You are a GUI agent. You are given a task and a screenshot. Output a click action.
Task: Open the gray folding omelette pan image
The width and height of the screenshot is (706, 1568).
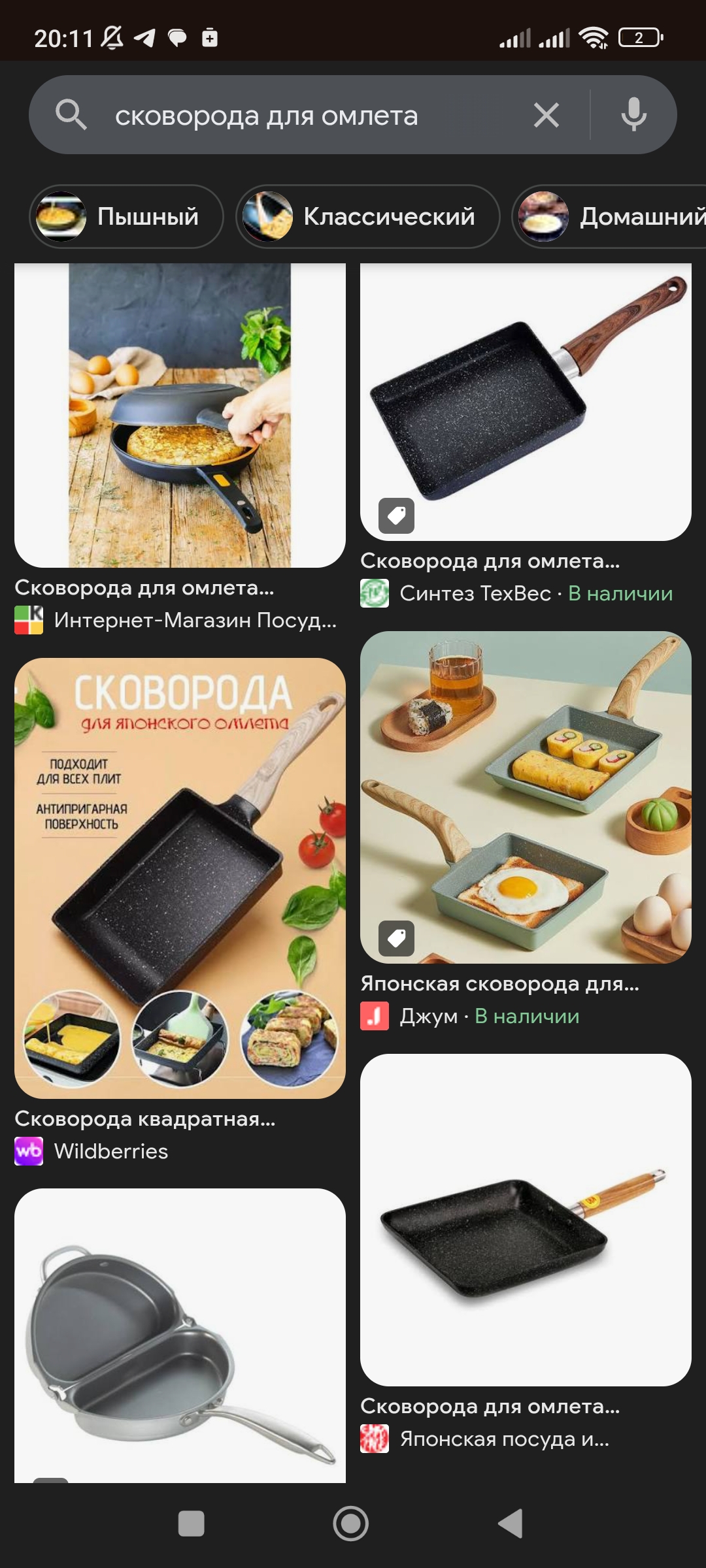(180, 1336)
